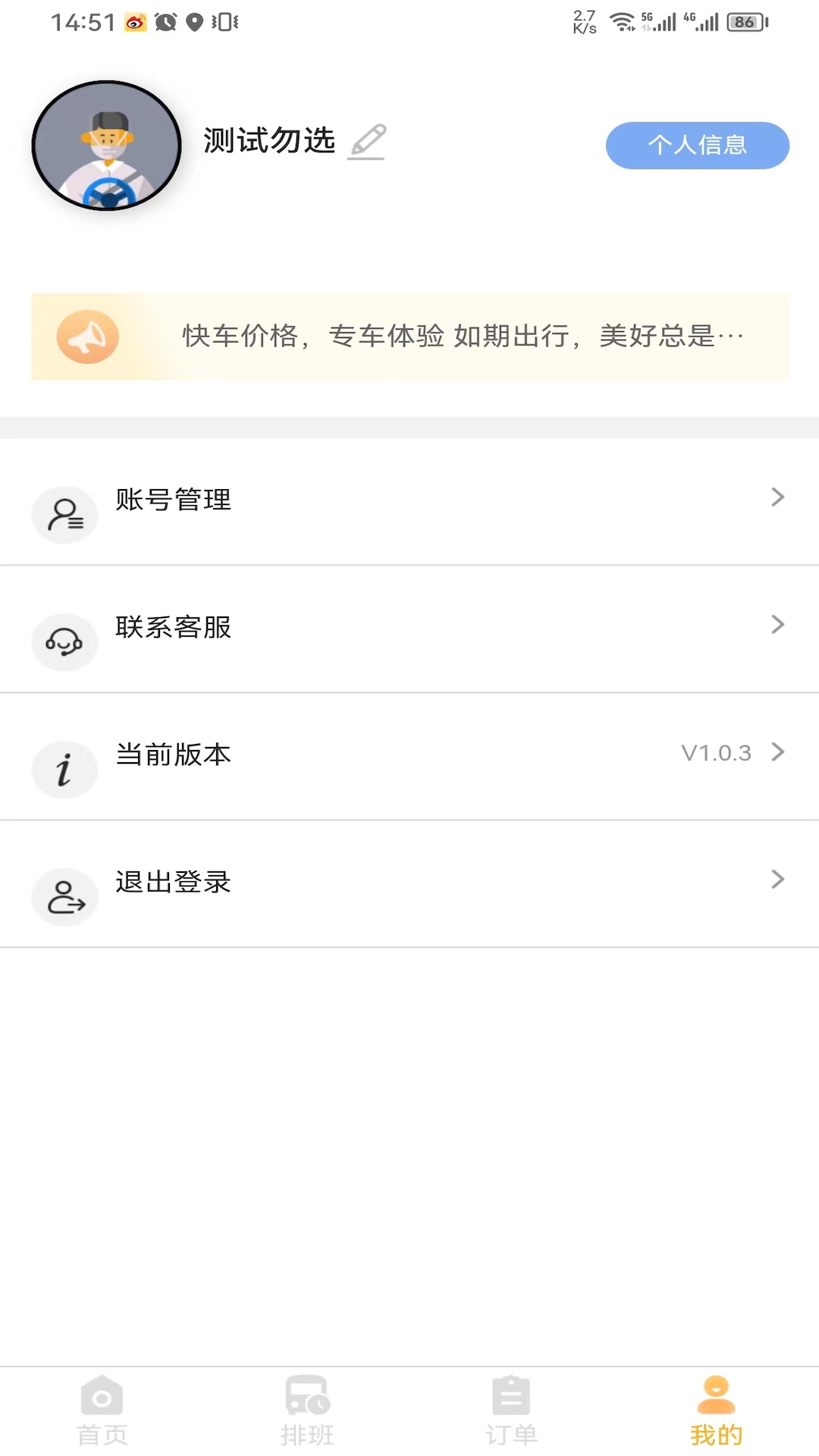This screenshot has width=819, height=1456.
Task: Tap 退出登录 to log out
Action: point(174,883)
